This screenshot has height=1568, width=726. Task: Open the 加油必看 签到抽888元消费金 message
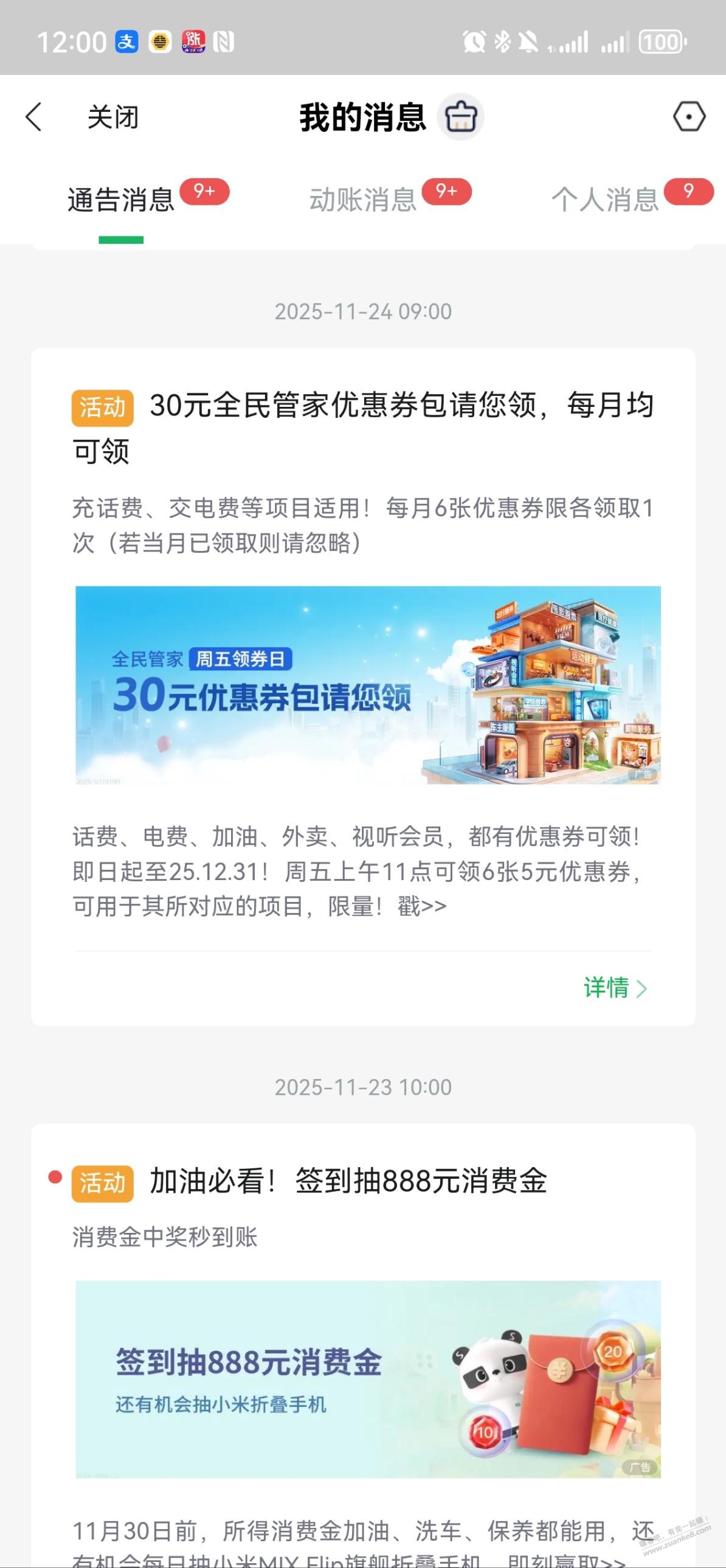[348, 1182]
